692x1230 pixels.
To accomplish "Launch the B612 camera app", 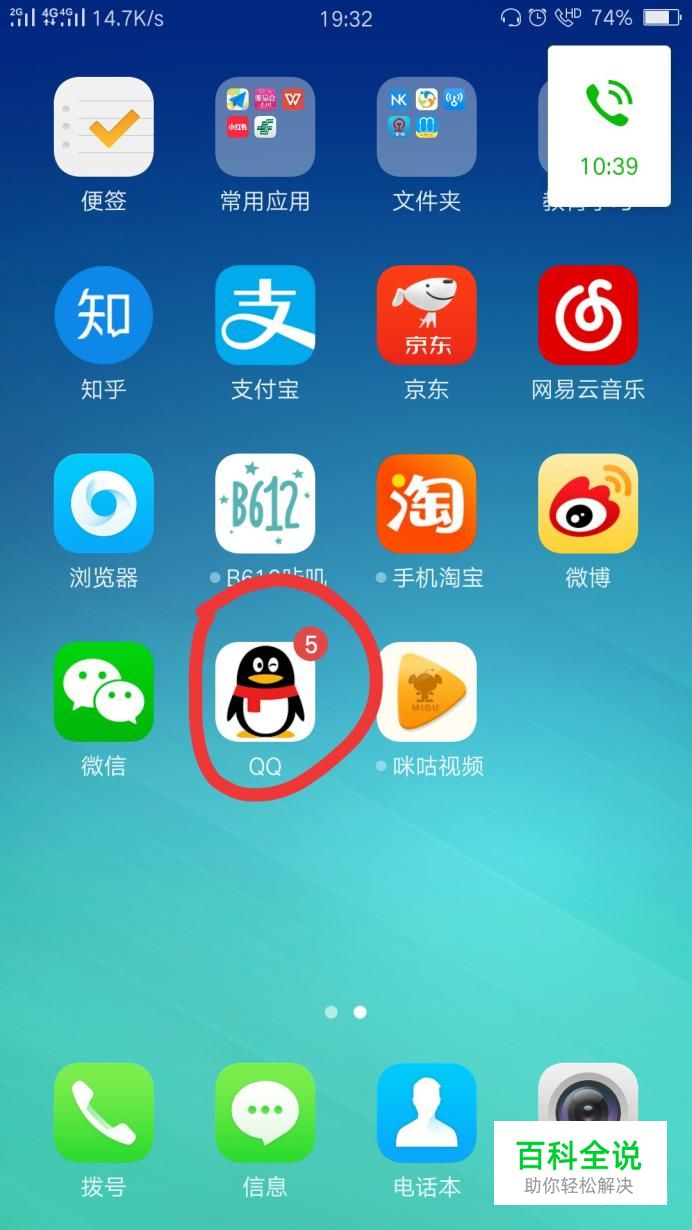I will [x=265, y=503].
